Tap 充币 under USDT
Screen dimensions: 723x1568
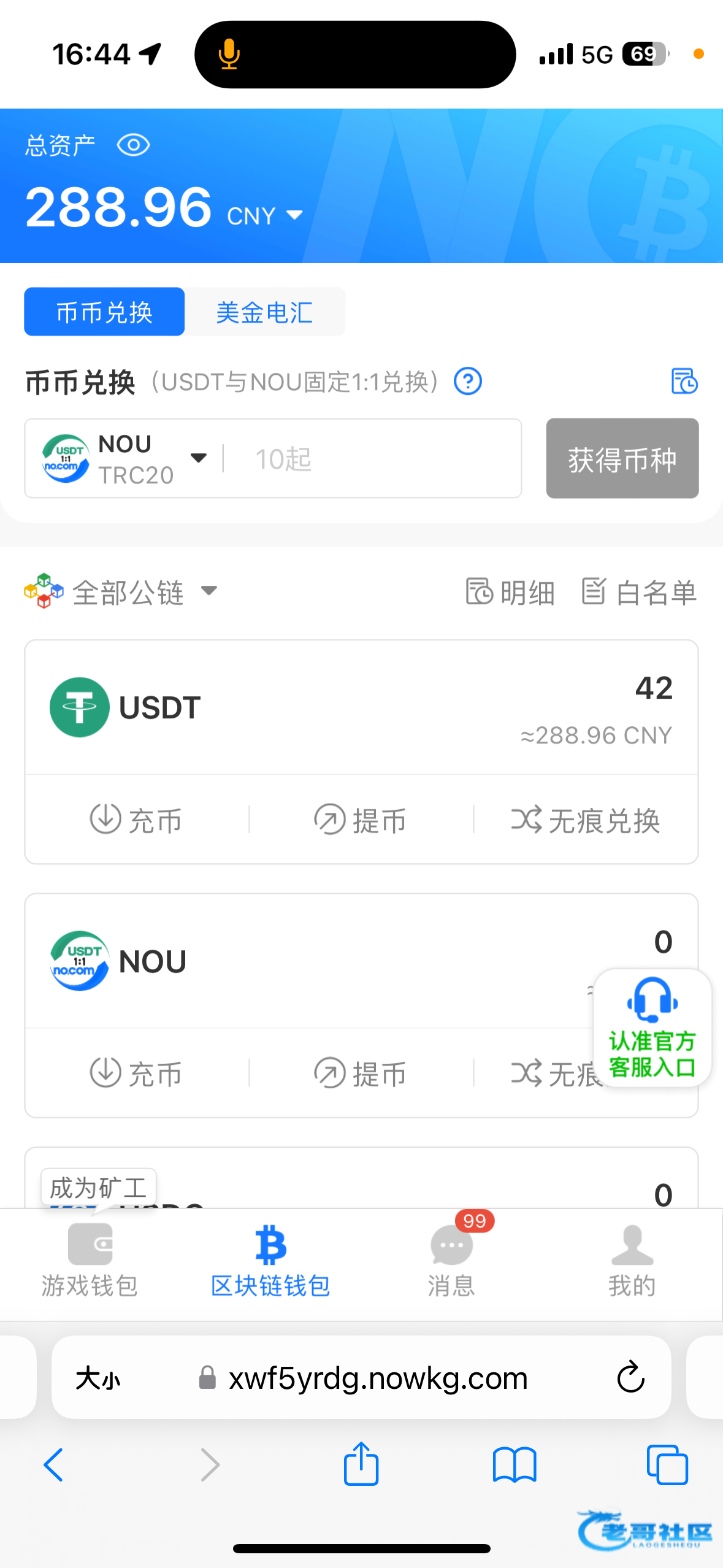[136, 820]
